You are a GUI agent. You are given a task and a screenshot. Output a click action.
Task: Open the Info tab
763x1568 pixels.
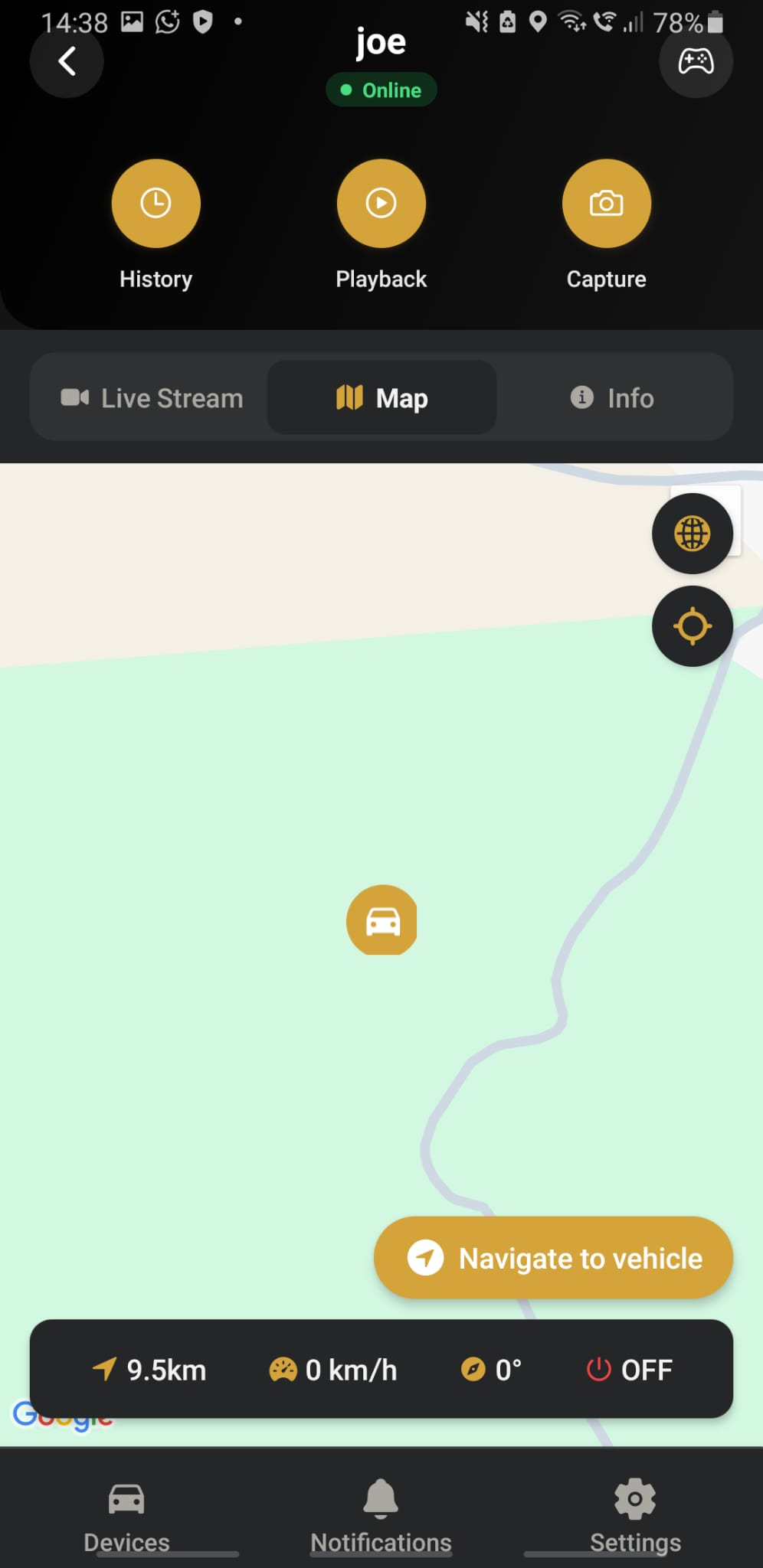(611, 397)
